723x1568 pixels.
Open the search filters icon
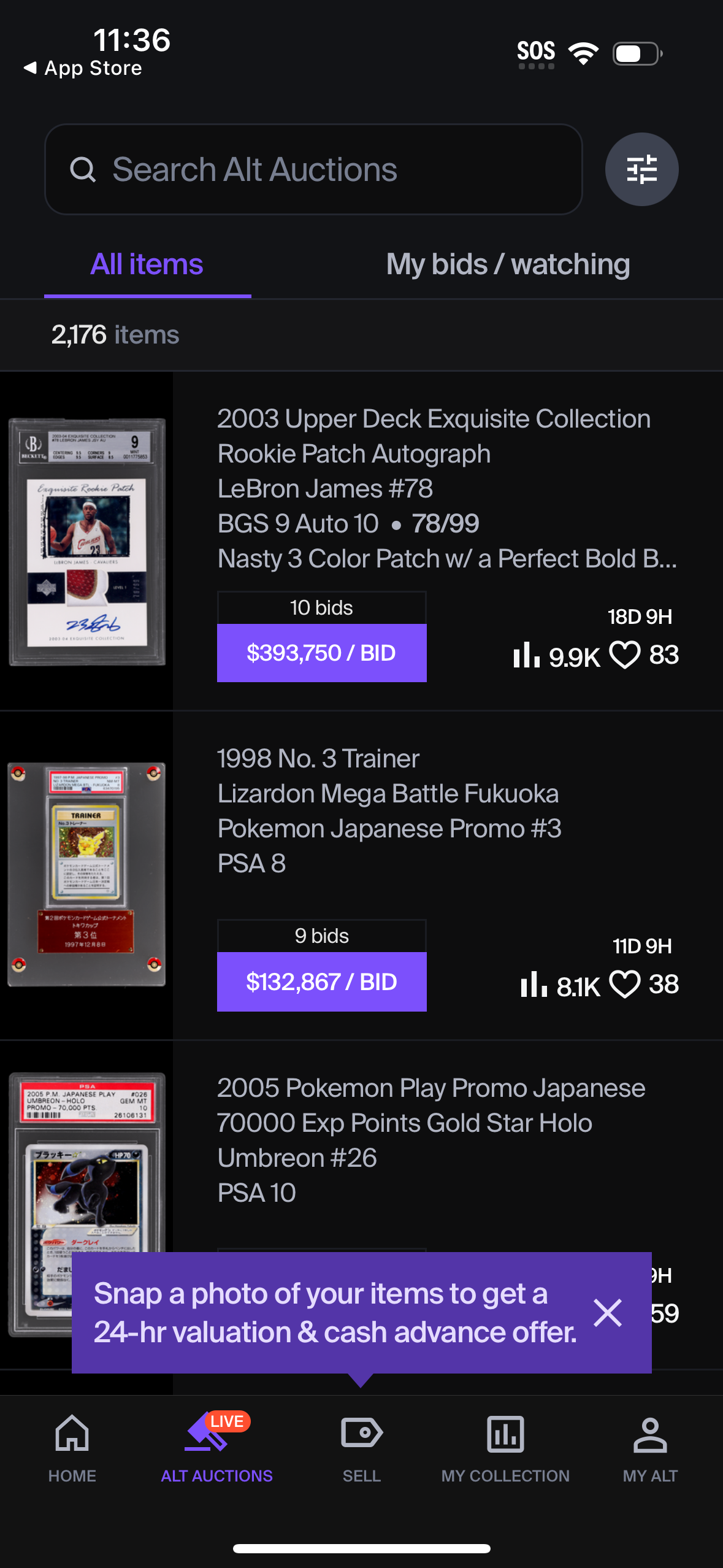tap(641, 169)
